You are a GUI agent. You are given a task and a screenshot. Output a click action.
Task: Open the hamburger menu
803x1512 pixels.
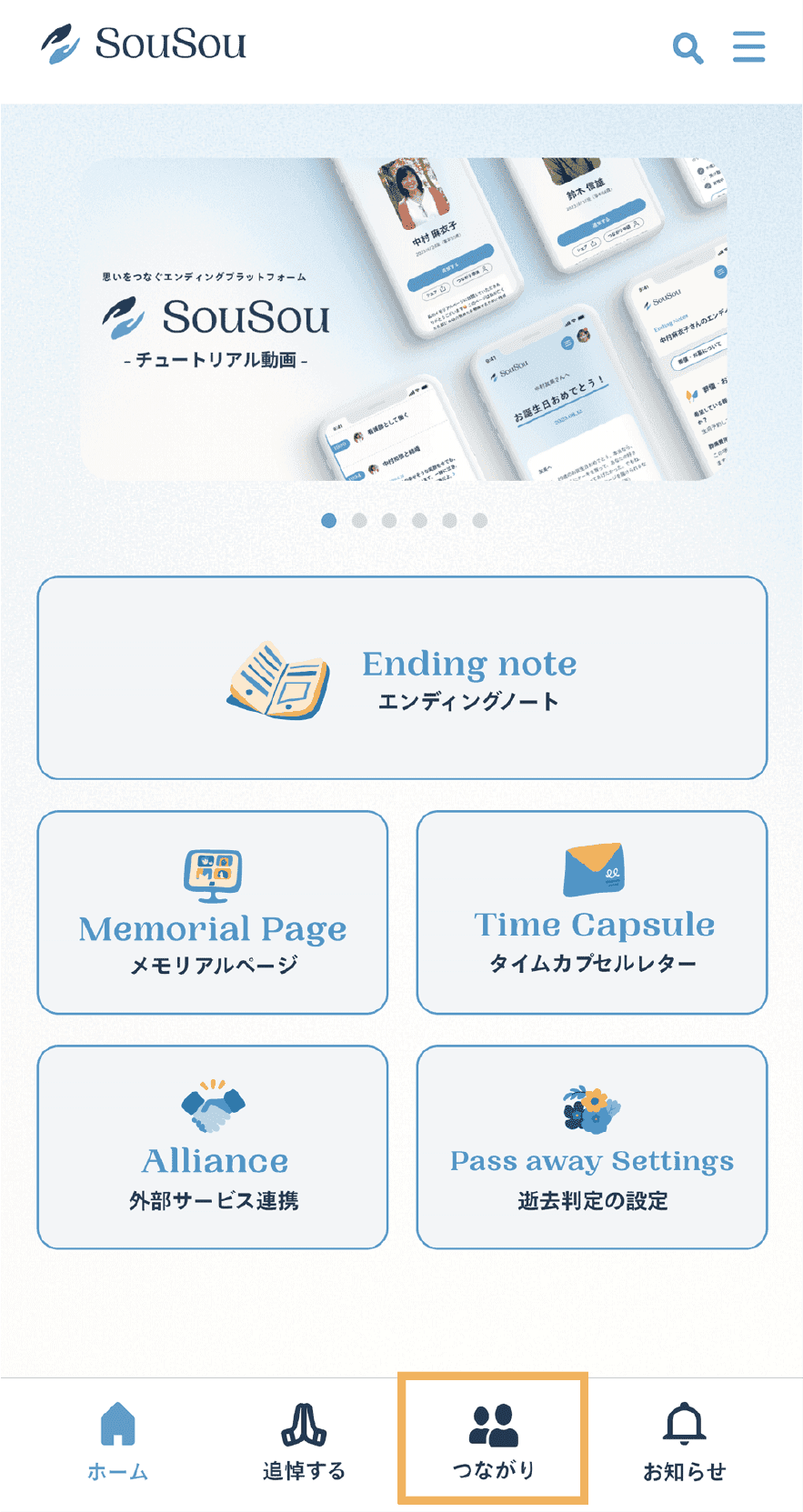coord(748,46)
